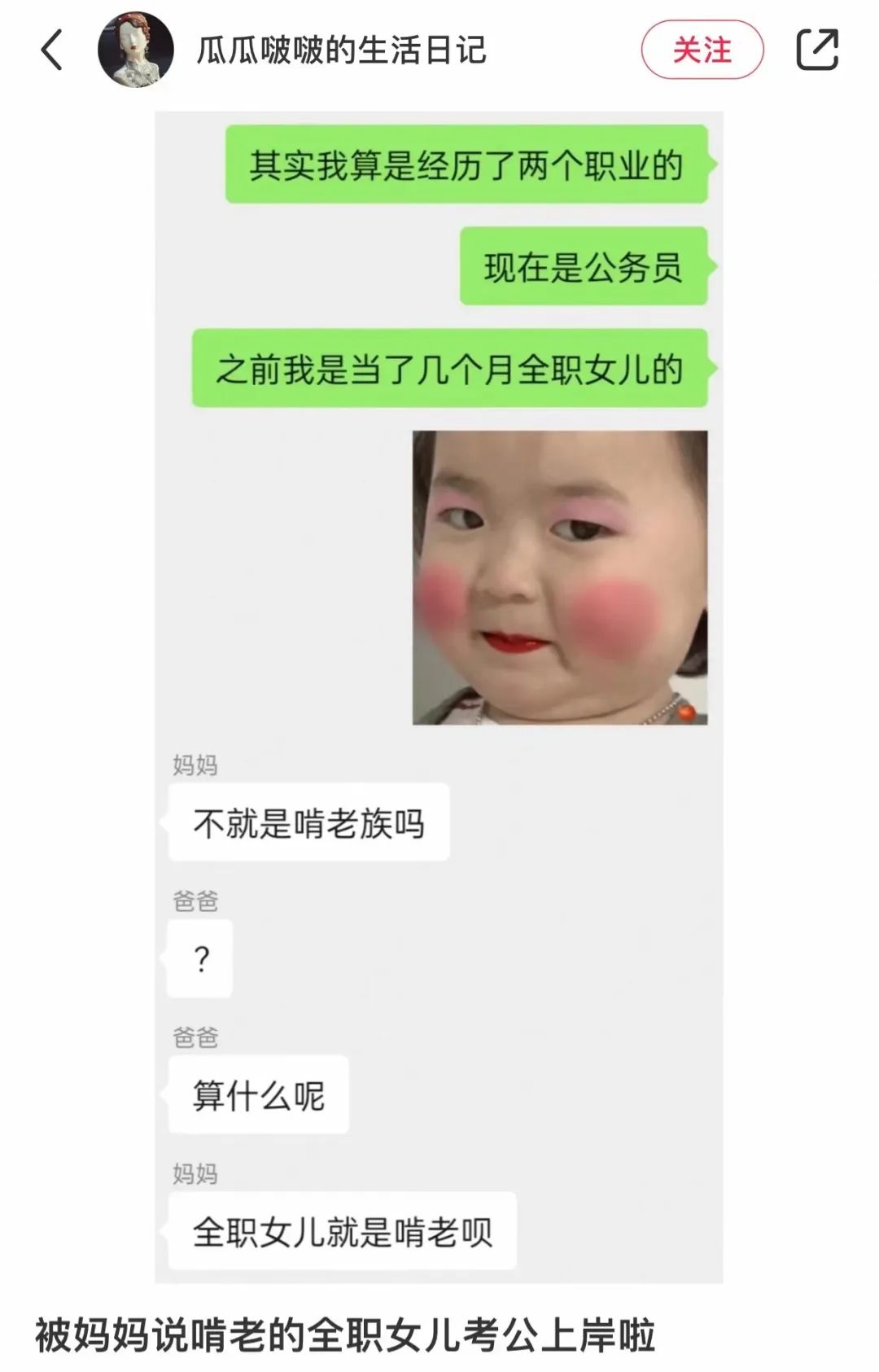Share this post via share icon
Viewport: 879px width, 1372px height.
pos(816,50)
